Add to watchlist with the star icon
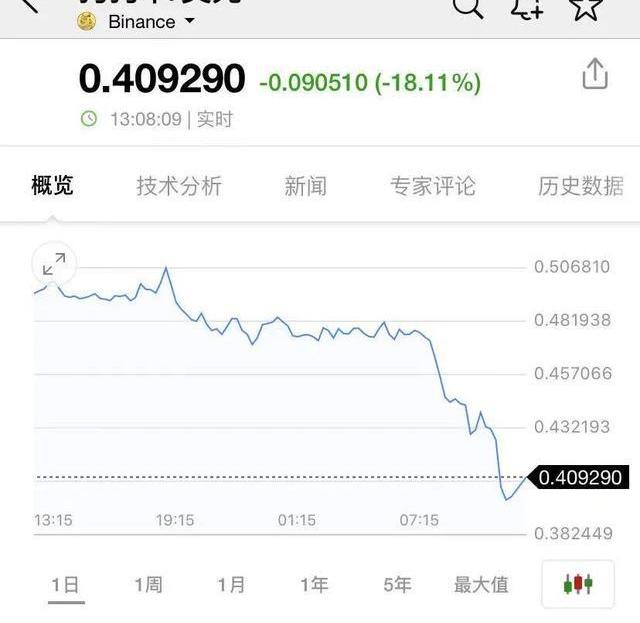The width and height of the screenshot is (640, 623). pos(586,8)
